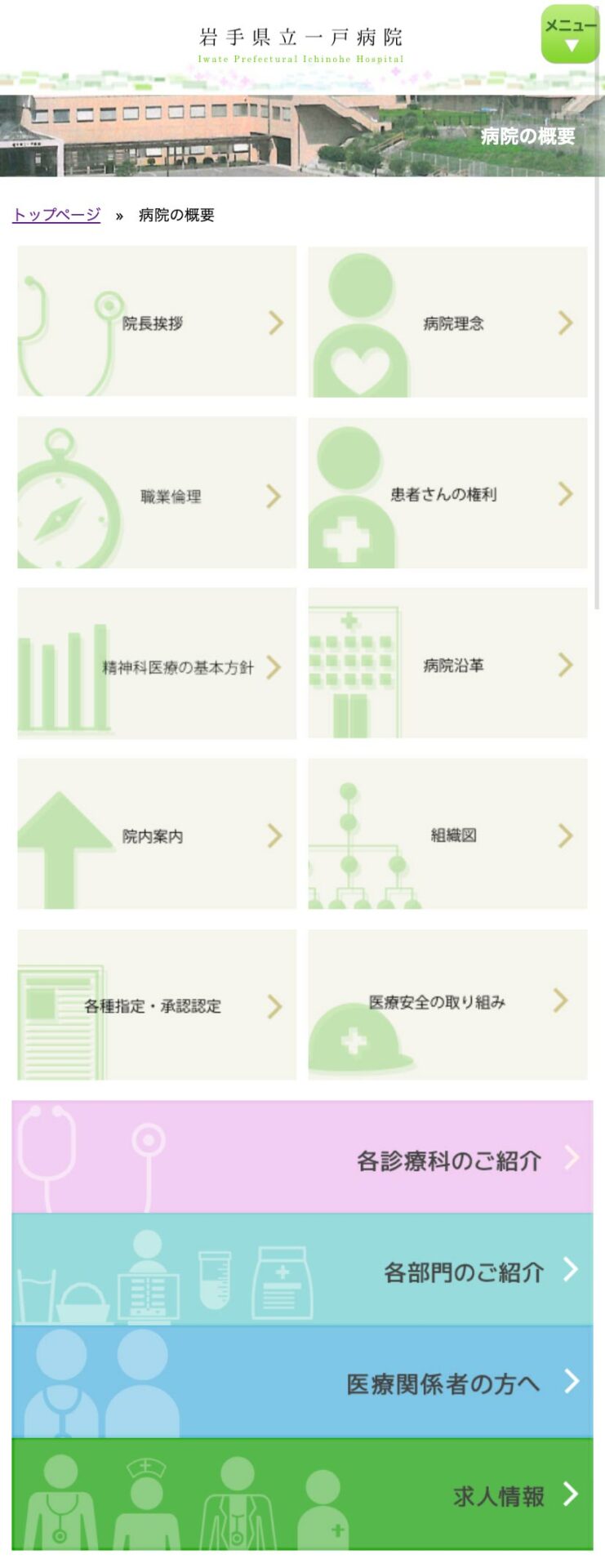Open the 病院沿革 card
This screenshot has height=1568, width=605.
(x=447, y=664)
